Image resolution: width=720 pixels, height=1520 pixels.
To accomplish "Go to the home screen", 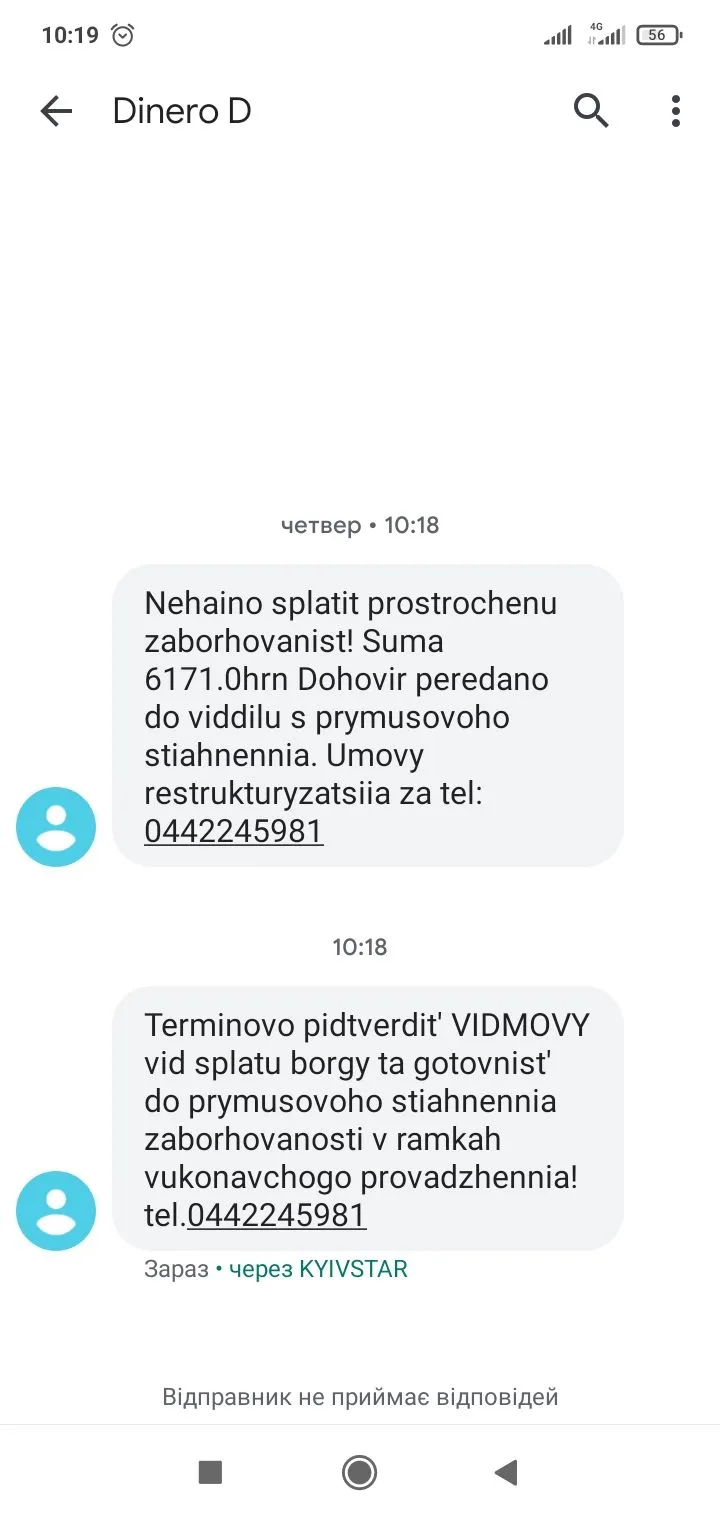I will (359, 1471).
